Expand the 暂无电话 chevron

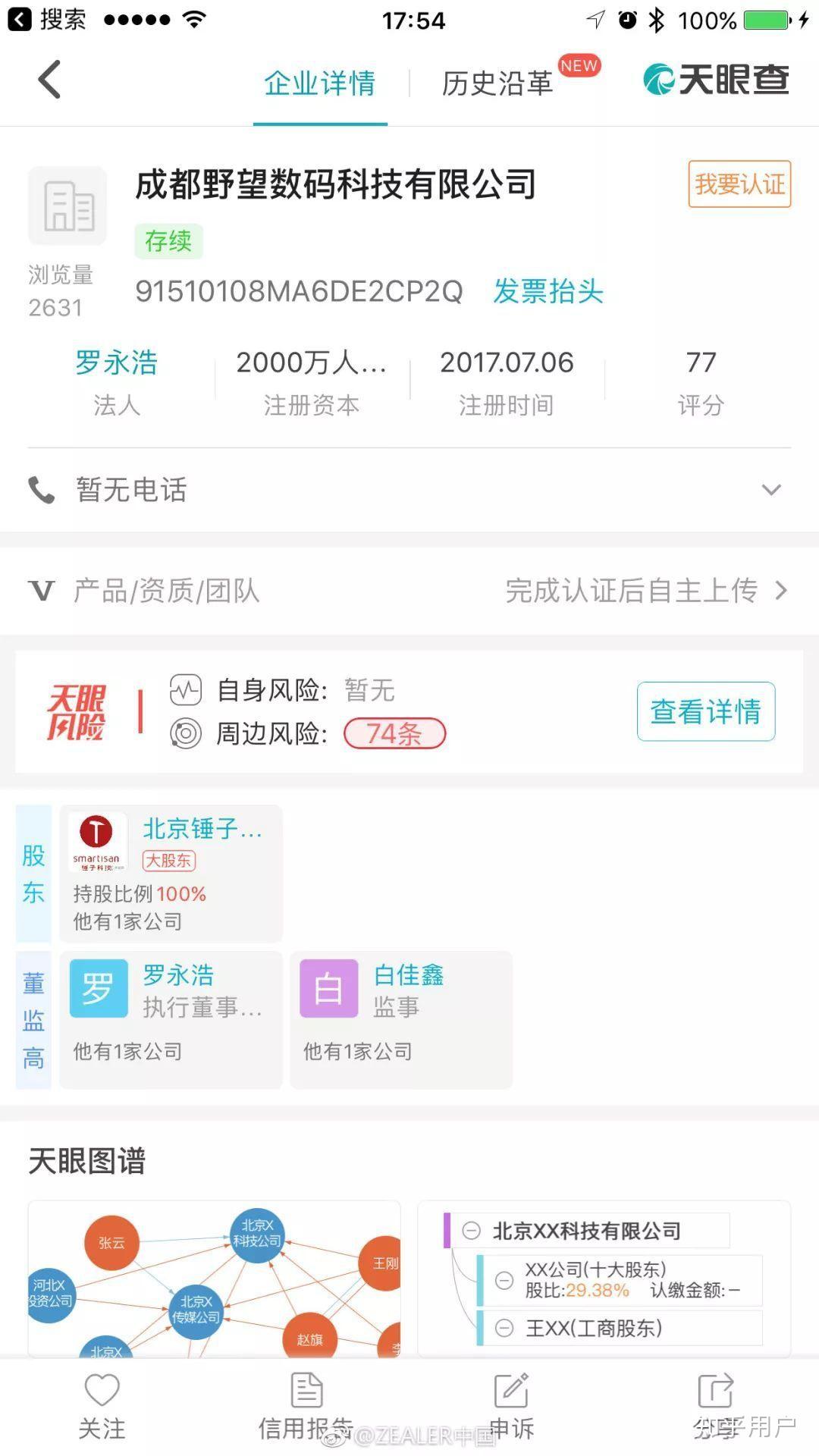771,490
